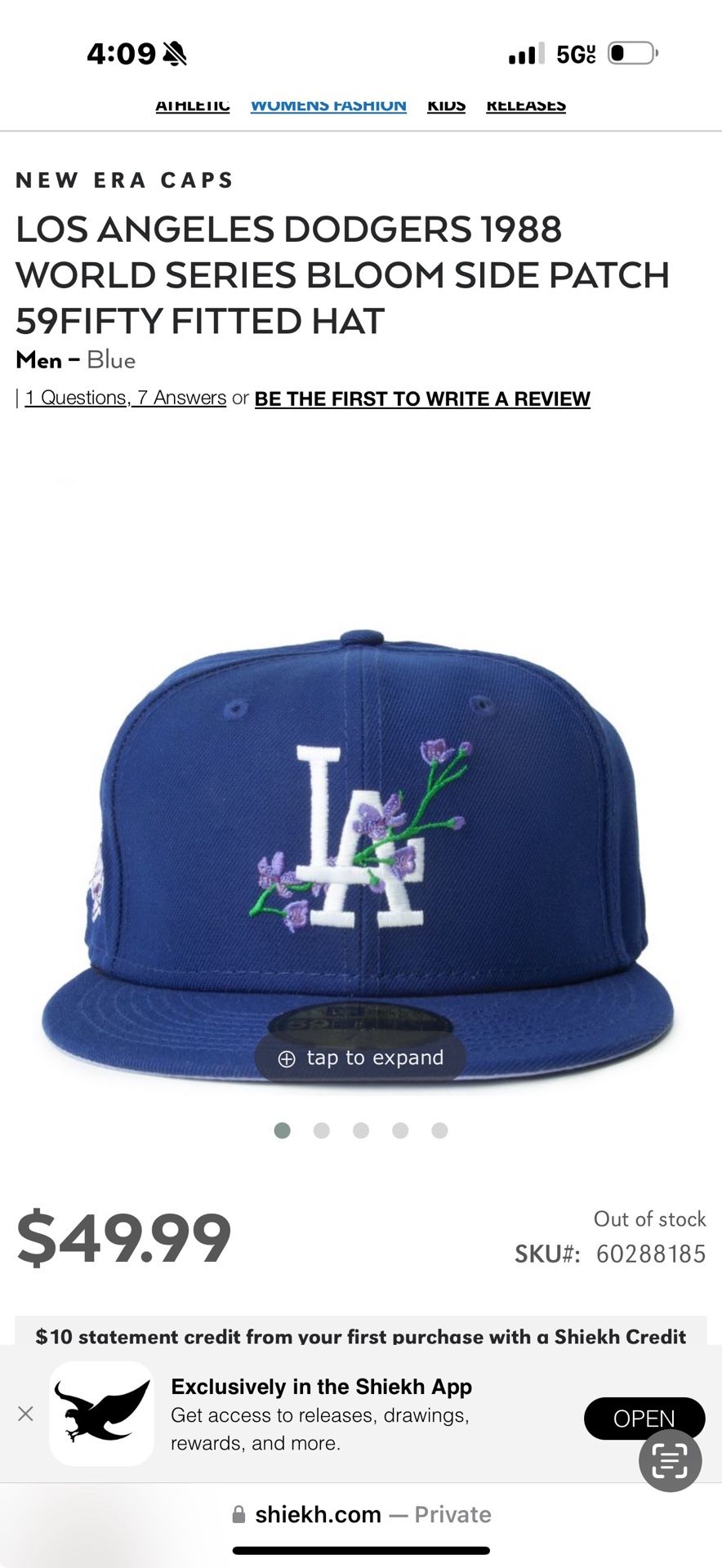Tap the magnifier expand icon on the hat photo
722x1568 pixels.
(x=285, y=1057)
